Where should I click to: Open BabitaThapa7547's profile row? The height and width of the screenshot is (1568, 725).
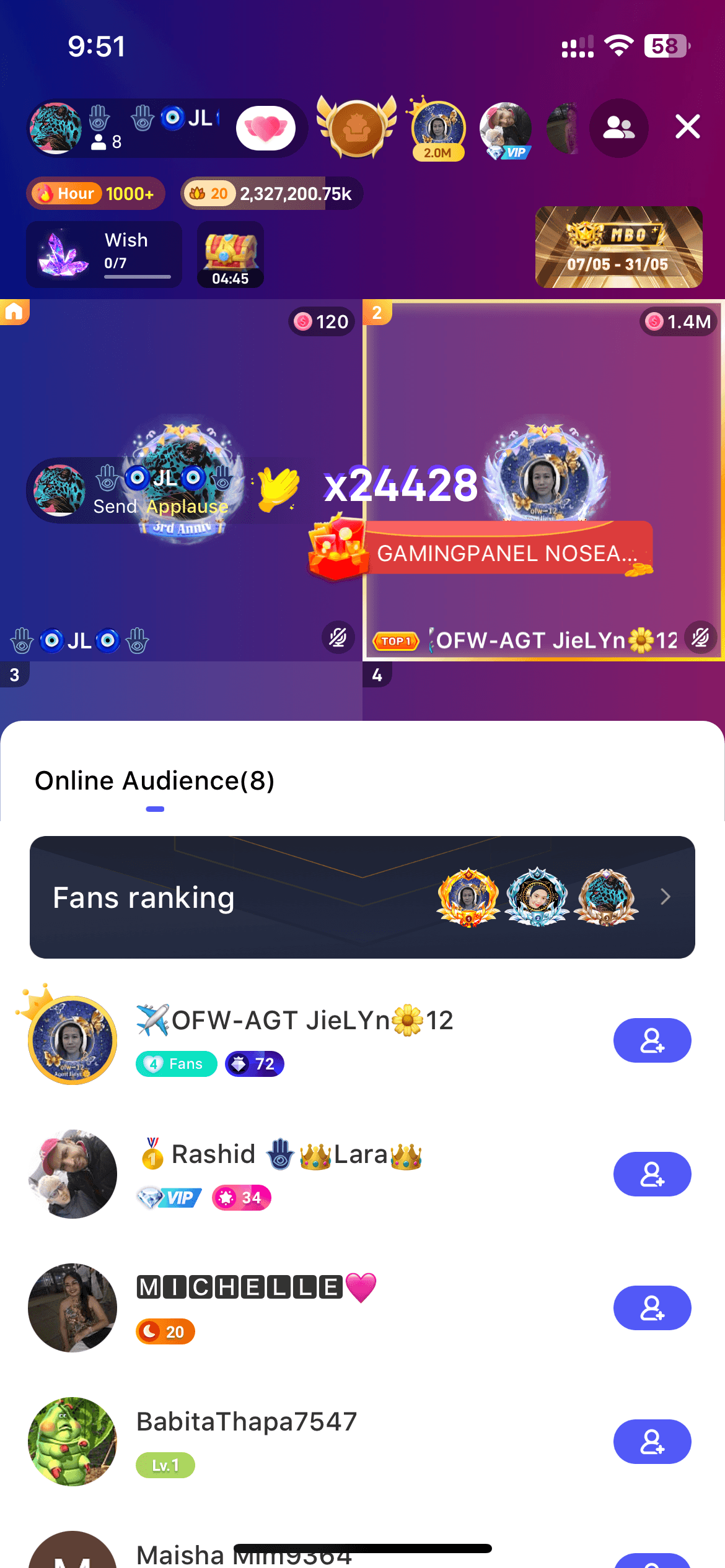click(248, 1440)
